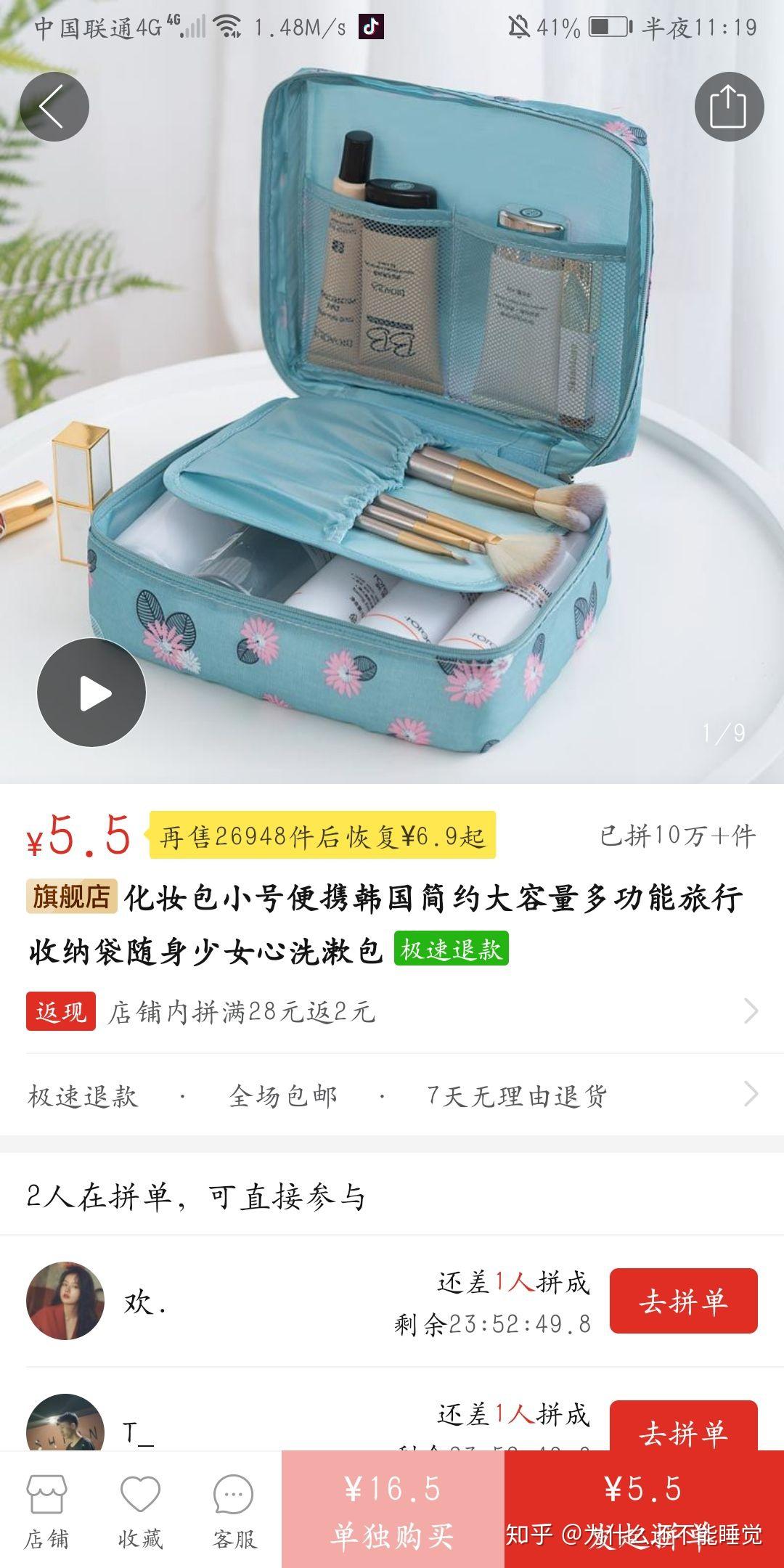Open the 店铺 store page
784x1568 pixels.
[x=46, y=1510]
